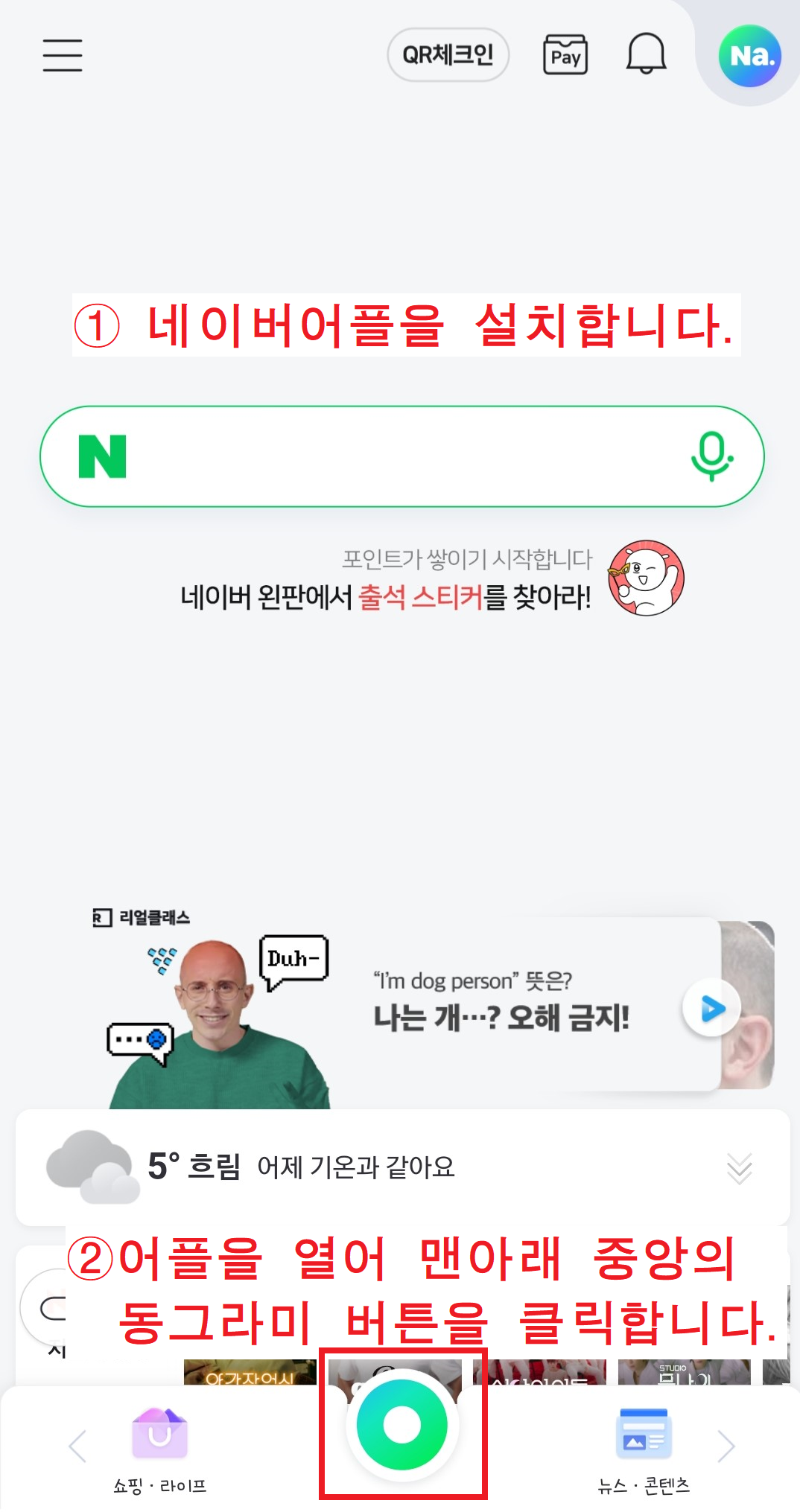The width and height of the screenshot is (800, 1512).
Task: Go to 뉴스·콘텐츠 section
Action: 644,1448
